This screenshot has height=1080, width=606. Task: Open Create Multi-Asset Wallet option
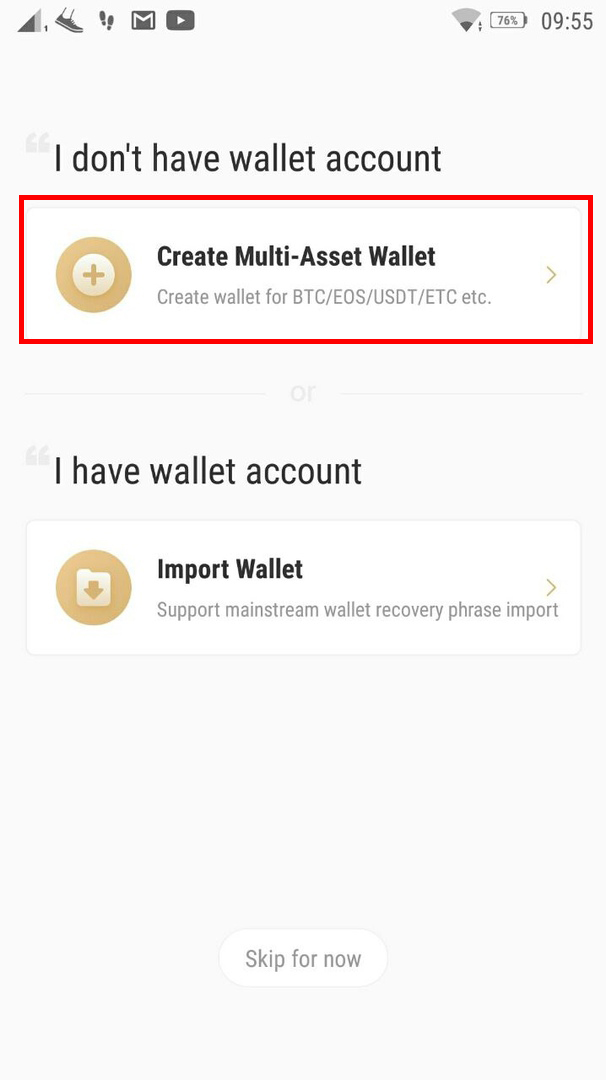click(x=304, y=272)
